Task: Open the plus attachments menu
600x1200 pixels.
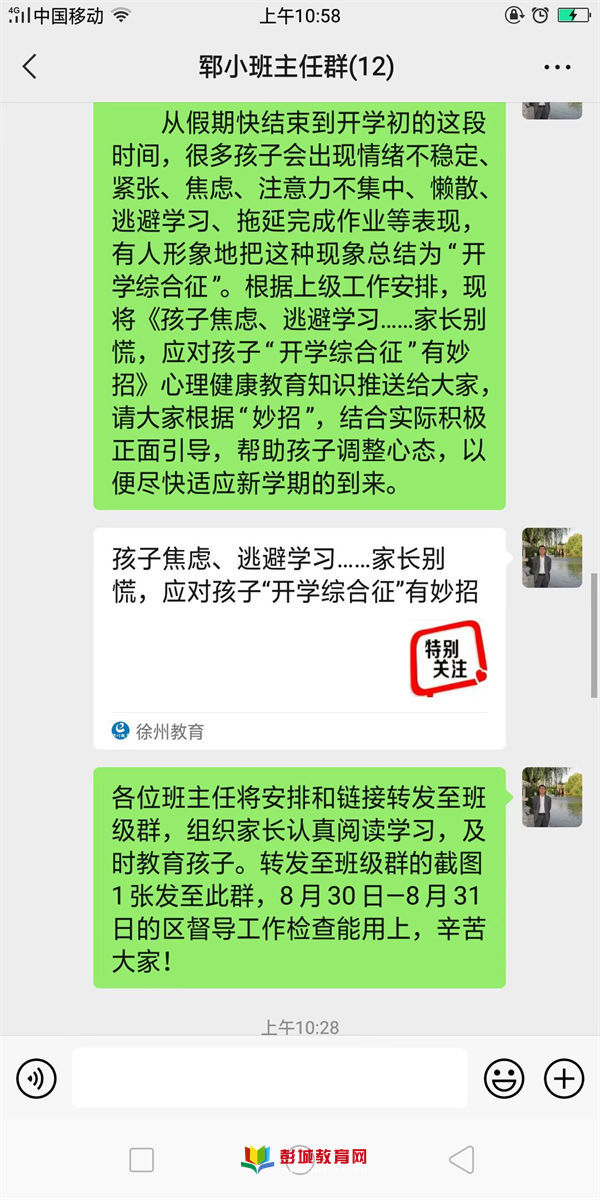Action: (564, 1078)
